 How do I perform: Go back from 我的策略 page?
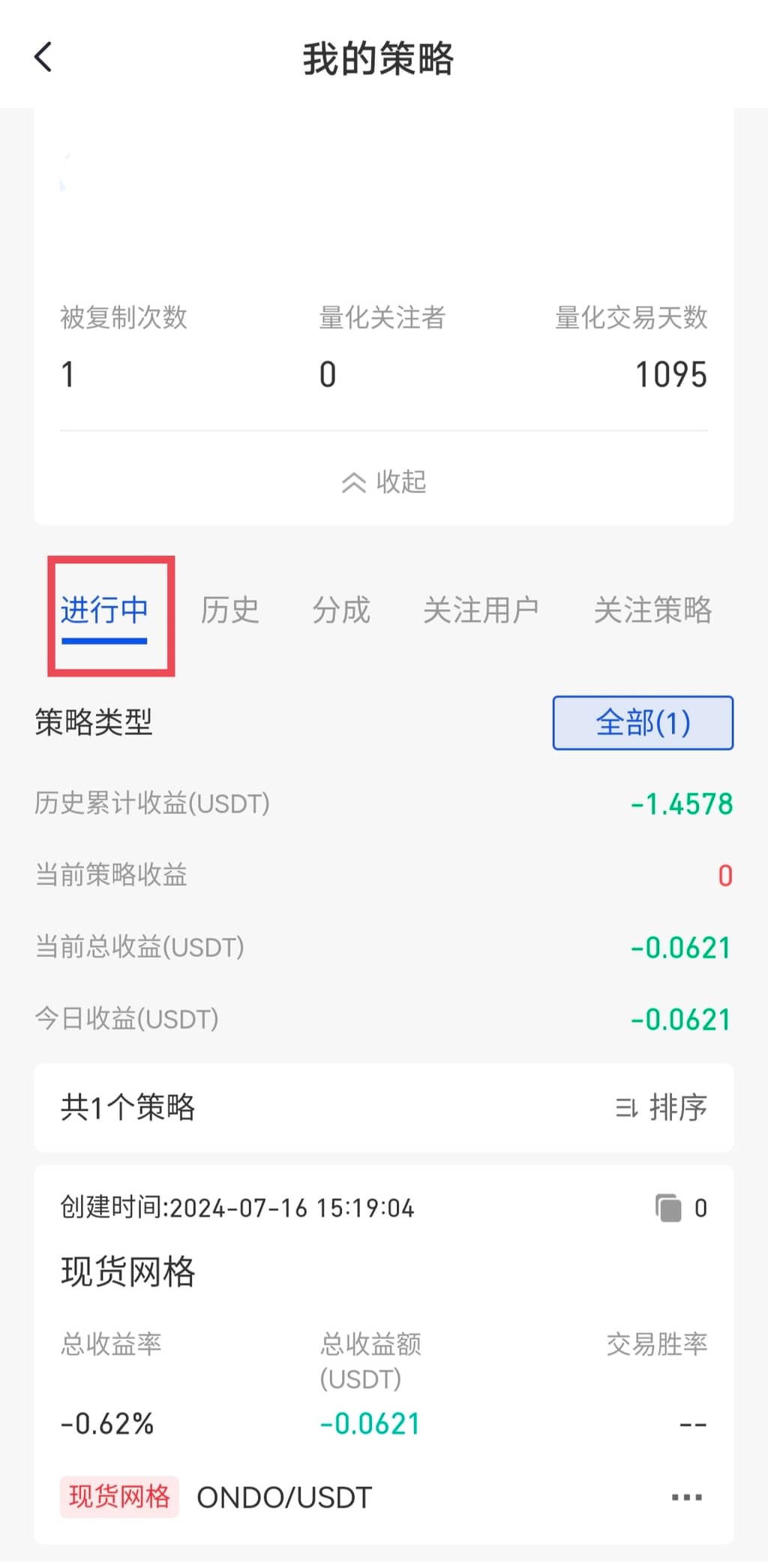43,57
